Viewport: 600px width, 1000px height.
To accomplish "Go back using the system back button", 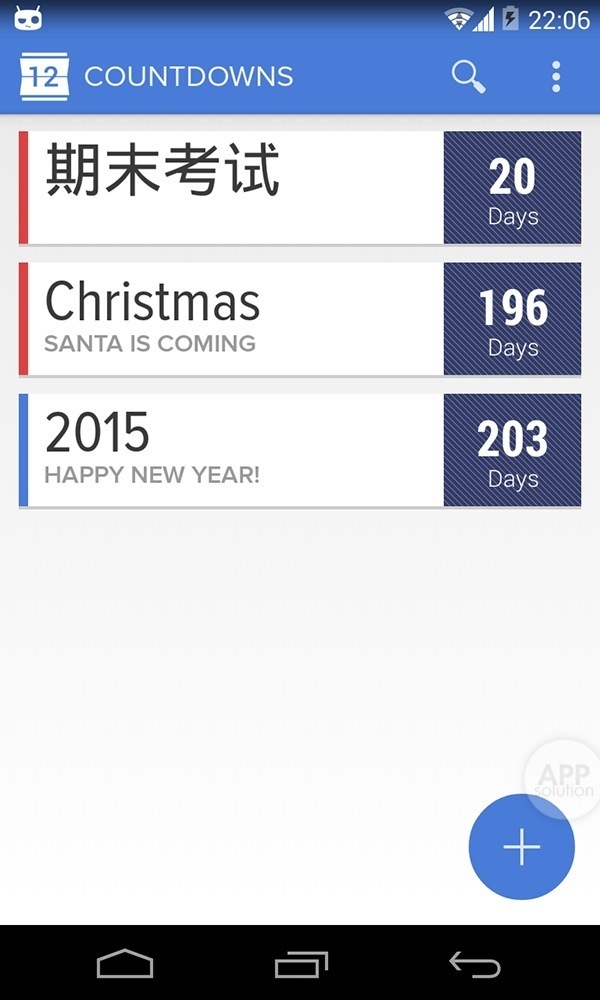I will [474, 964].
